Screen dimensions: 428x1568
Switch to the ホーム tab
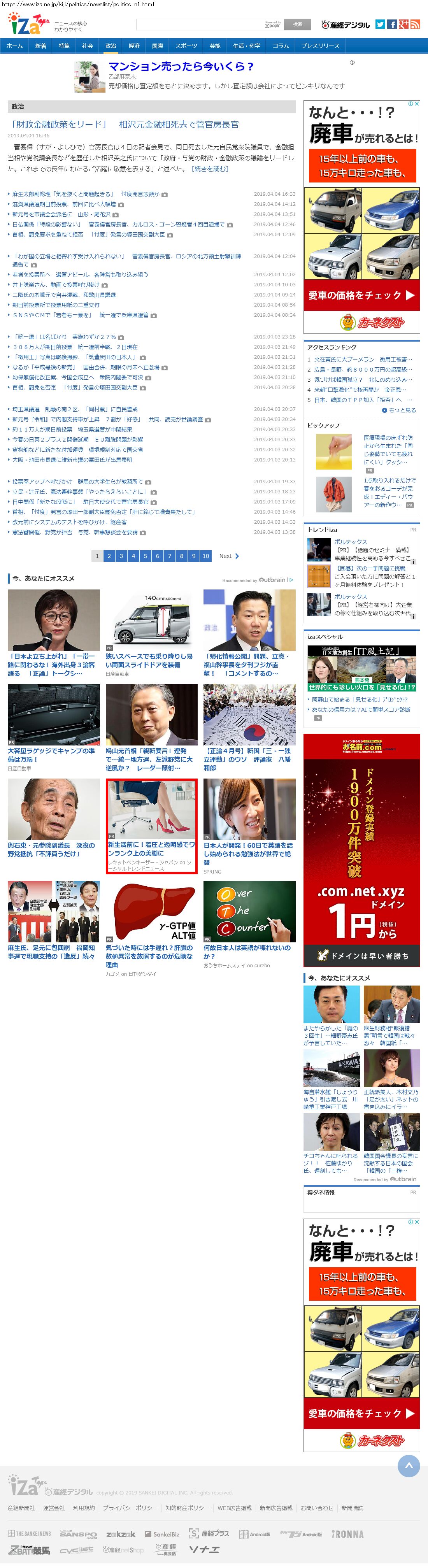point(15,46)
